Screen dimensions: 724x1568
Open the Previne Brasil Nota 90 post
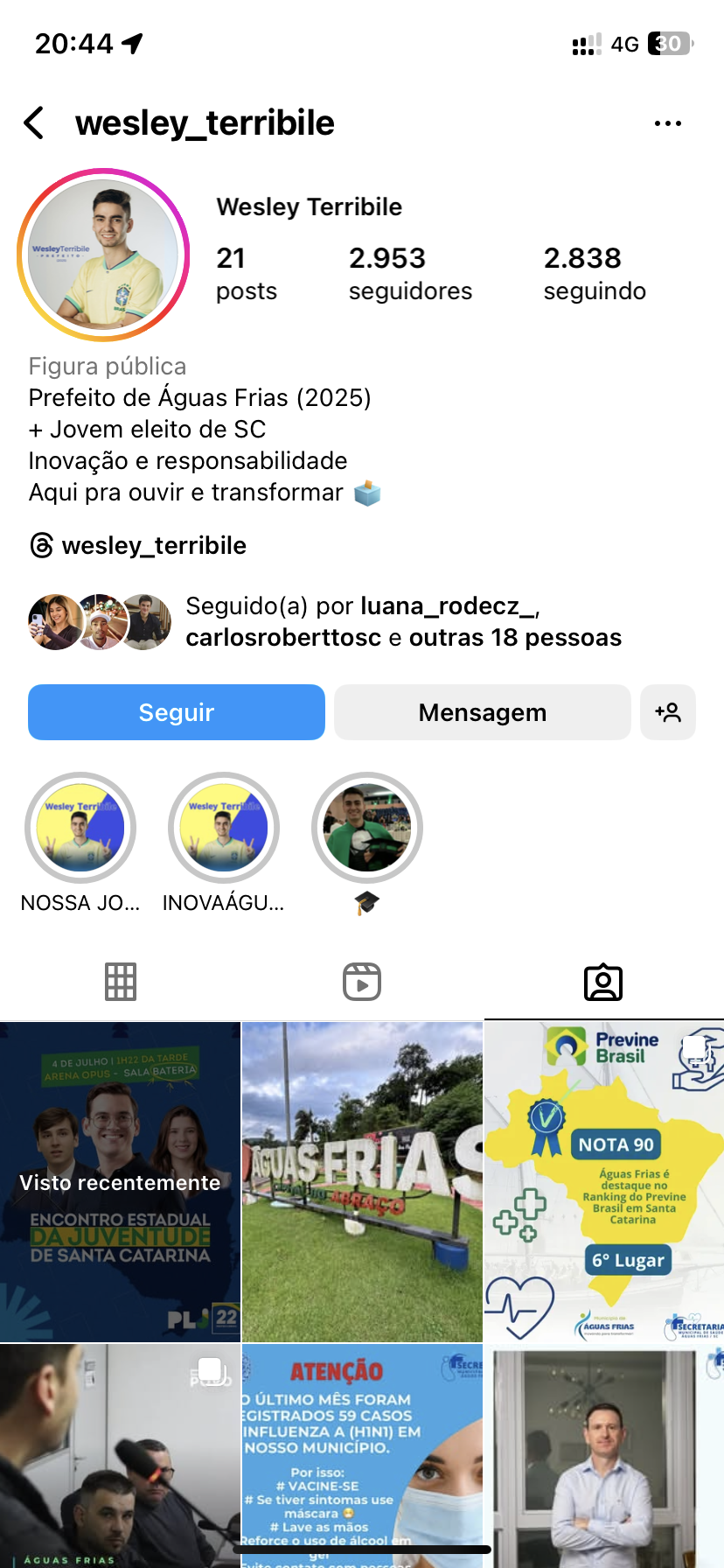(604, 1181)
